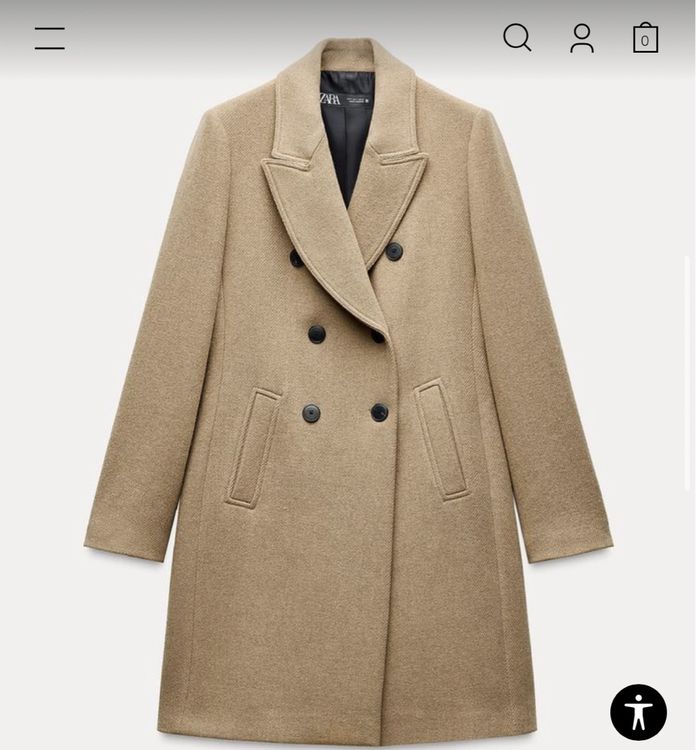The width and height of the screenshot is (696, 750).
Task: Open the search icon
Action: [517, 38]
